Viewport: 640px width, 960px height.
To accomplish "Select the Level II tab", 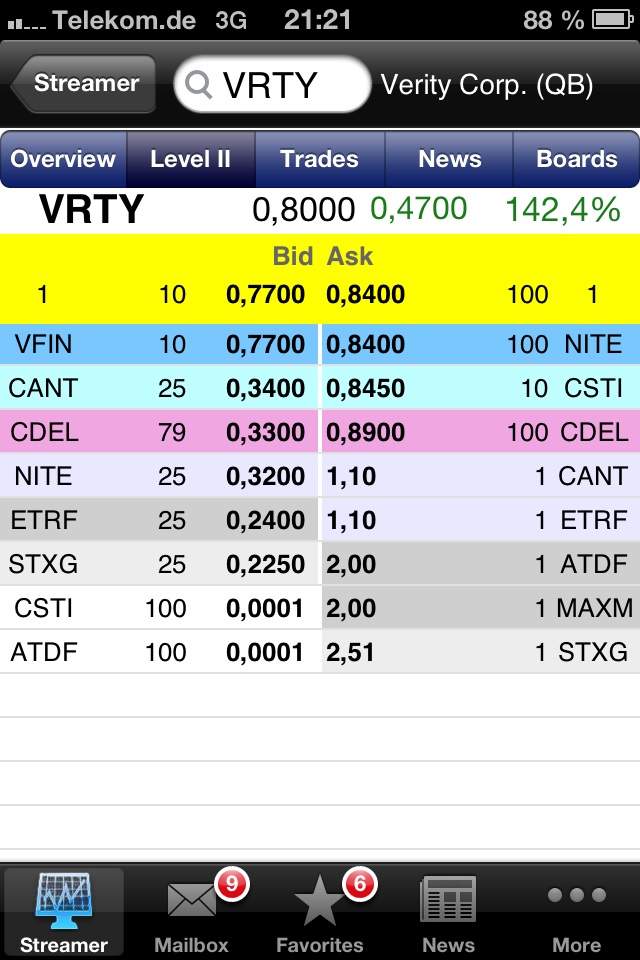I will click(191, 159).
